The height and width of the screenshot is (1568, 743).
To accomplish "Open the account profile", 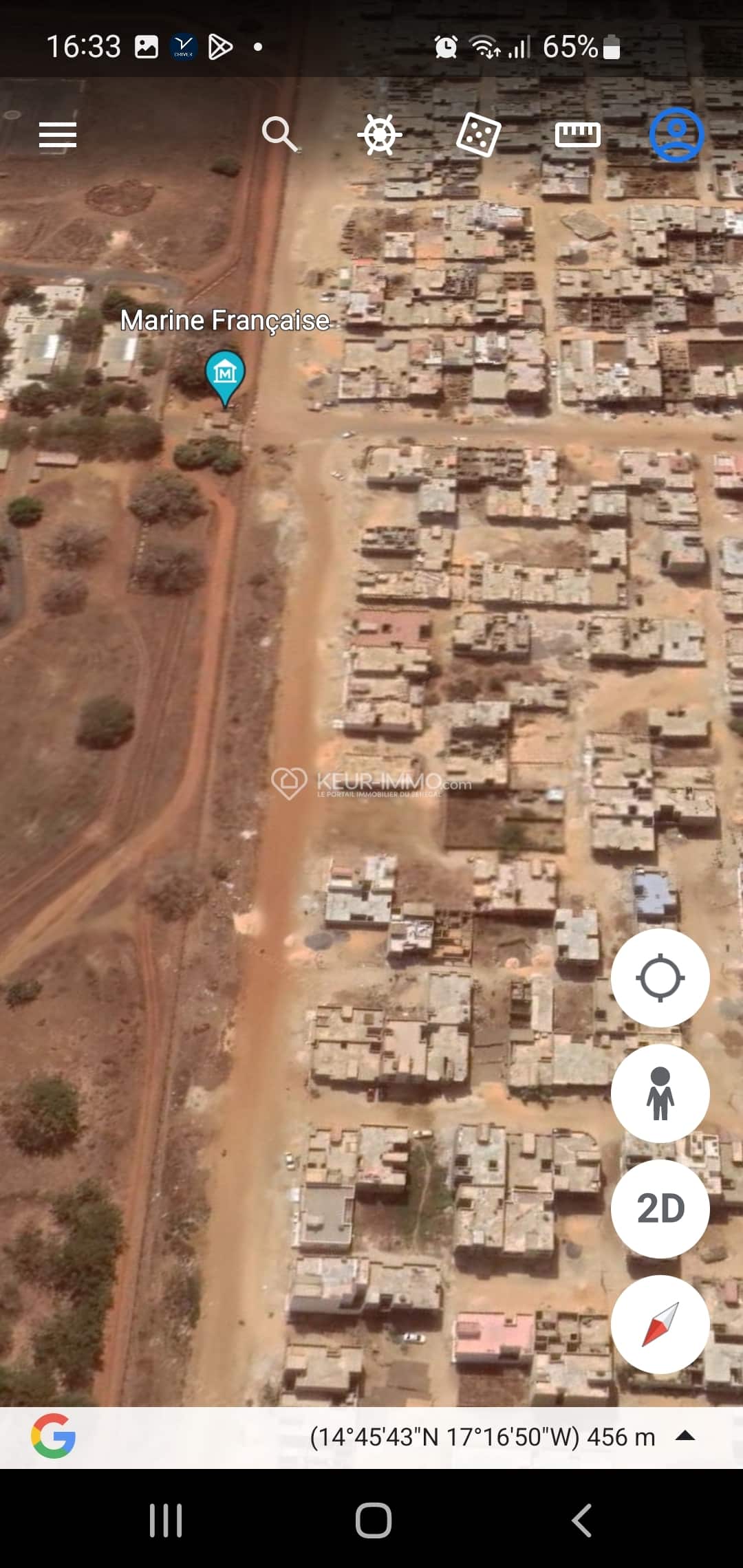I will click(676, 135).
